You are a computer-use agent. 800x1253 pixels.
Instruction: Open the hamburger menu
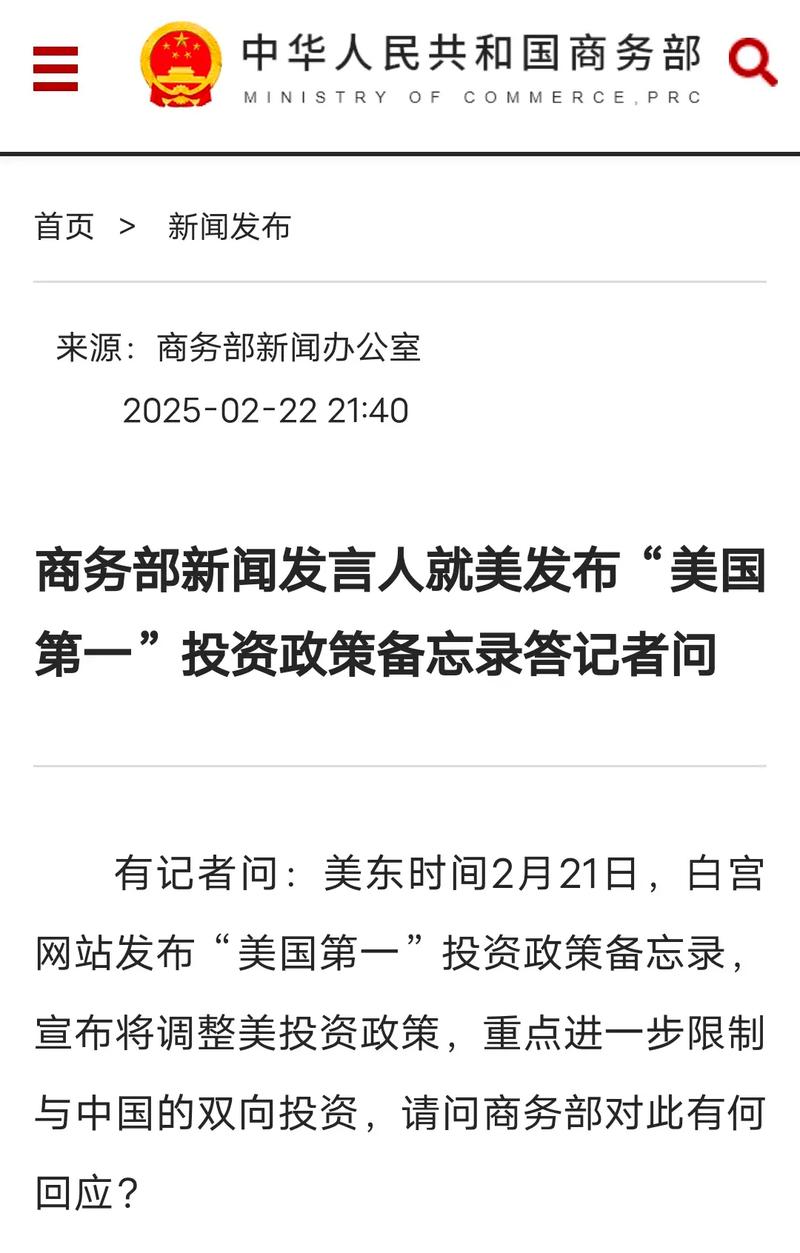pyautogui.click(x=55, y=69)
